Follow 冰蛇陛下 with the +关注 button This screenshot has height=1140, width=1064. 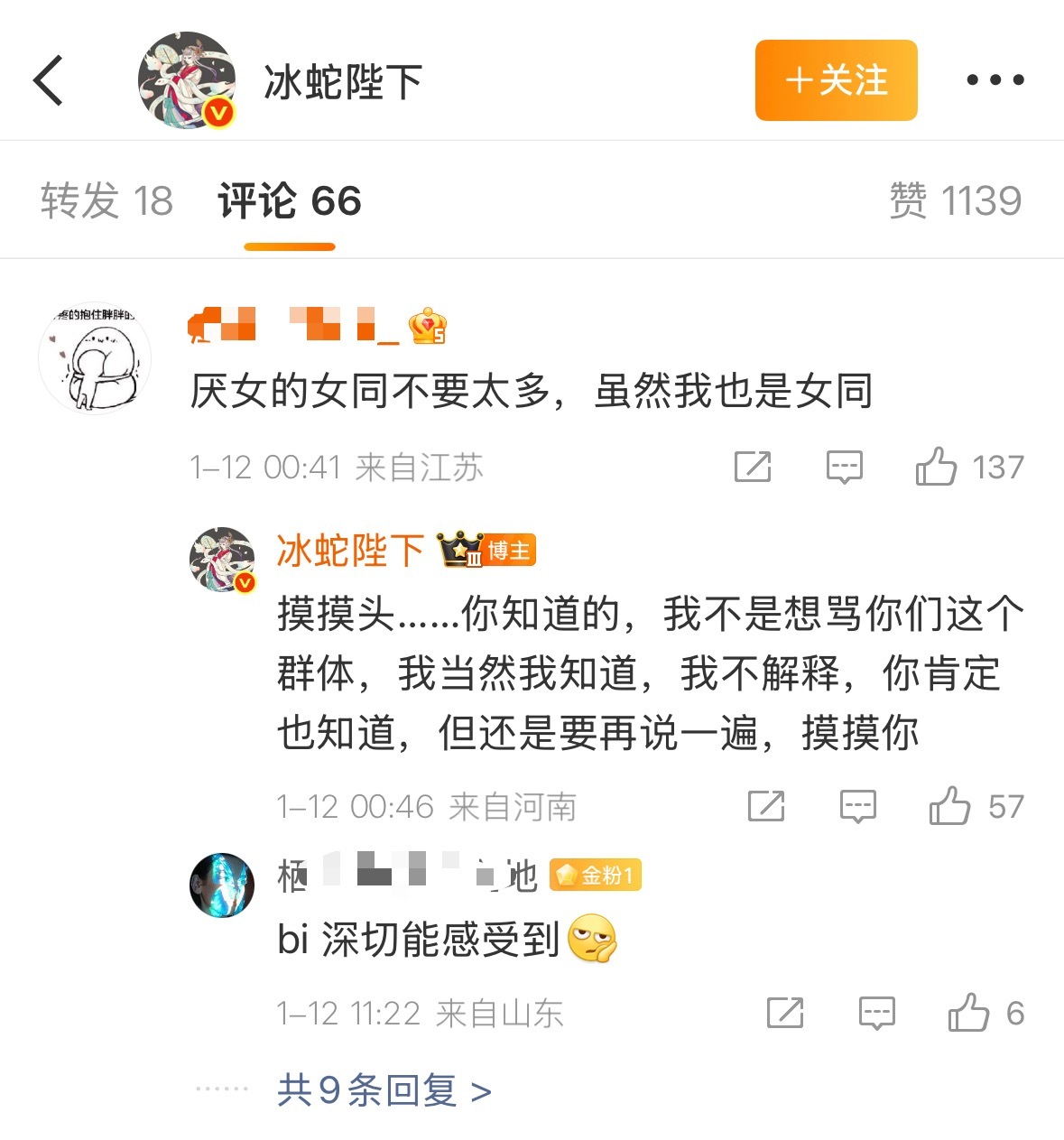pyautogui.click(x=836, y=80)
